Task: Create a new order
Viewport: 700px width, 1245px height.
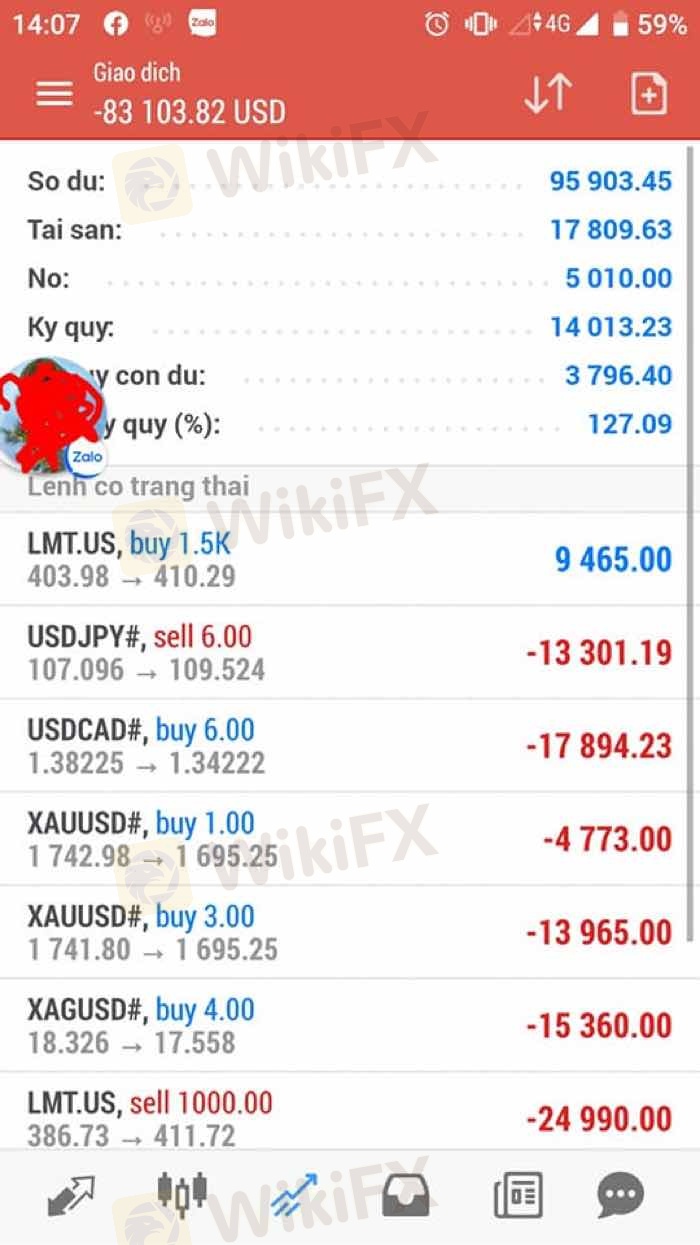Action: coord(648,94)
